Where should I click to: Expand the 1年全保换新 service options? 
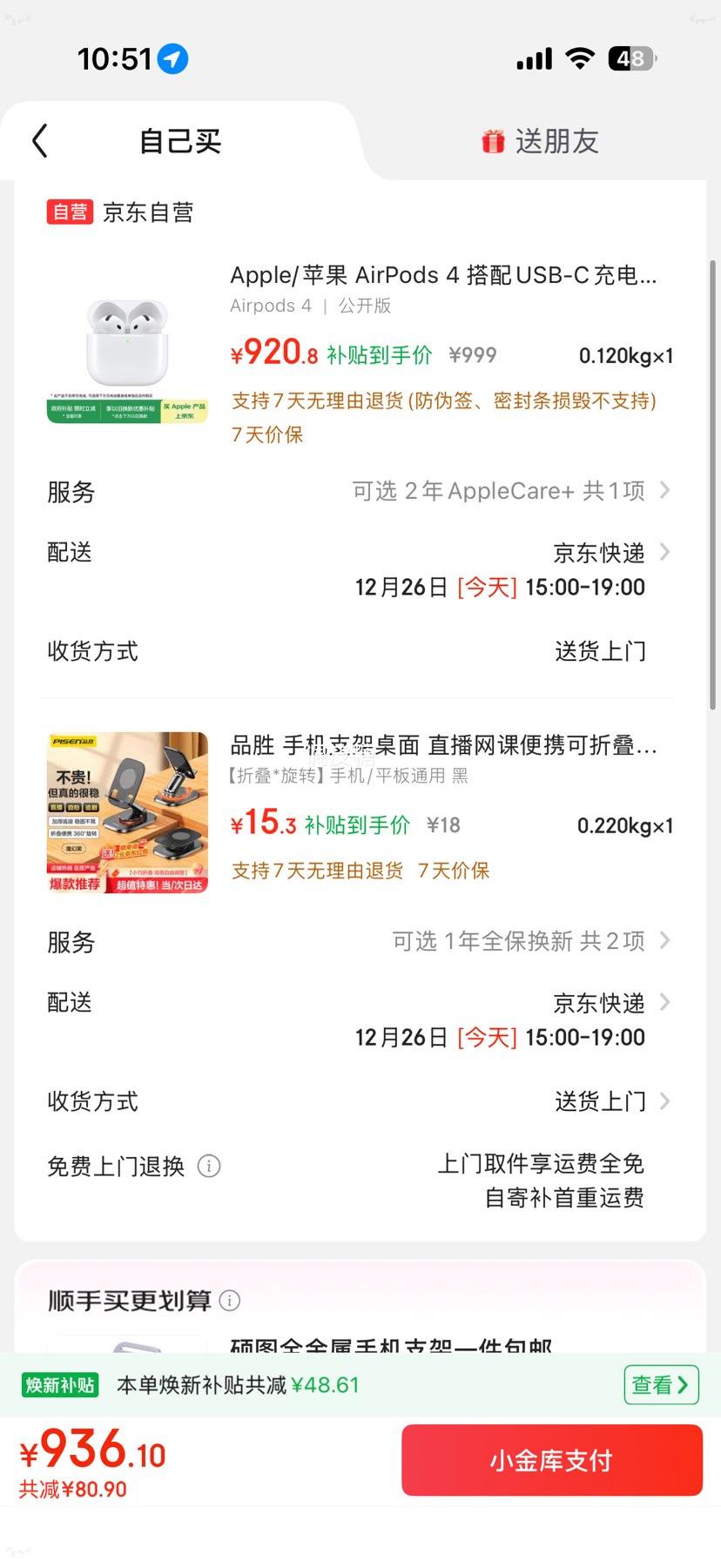click(664, 940)
